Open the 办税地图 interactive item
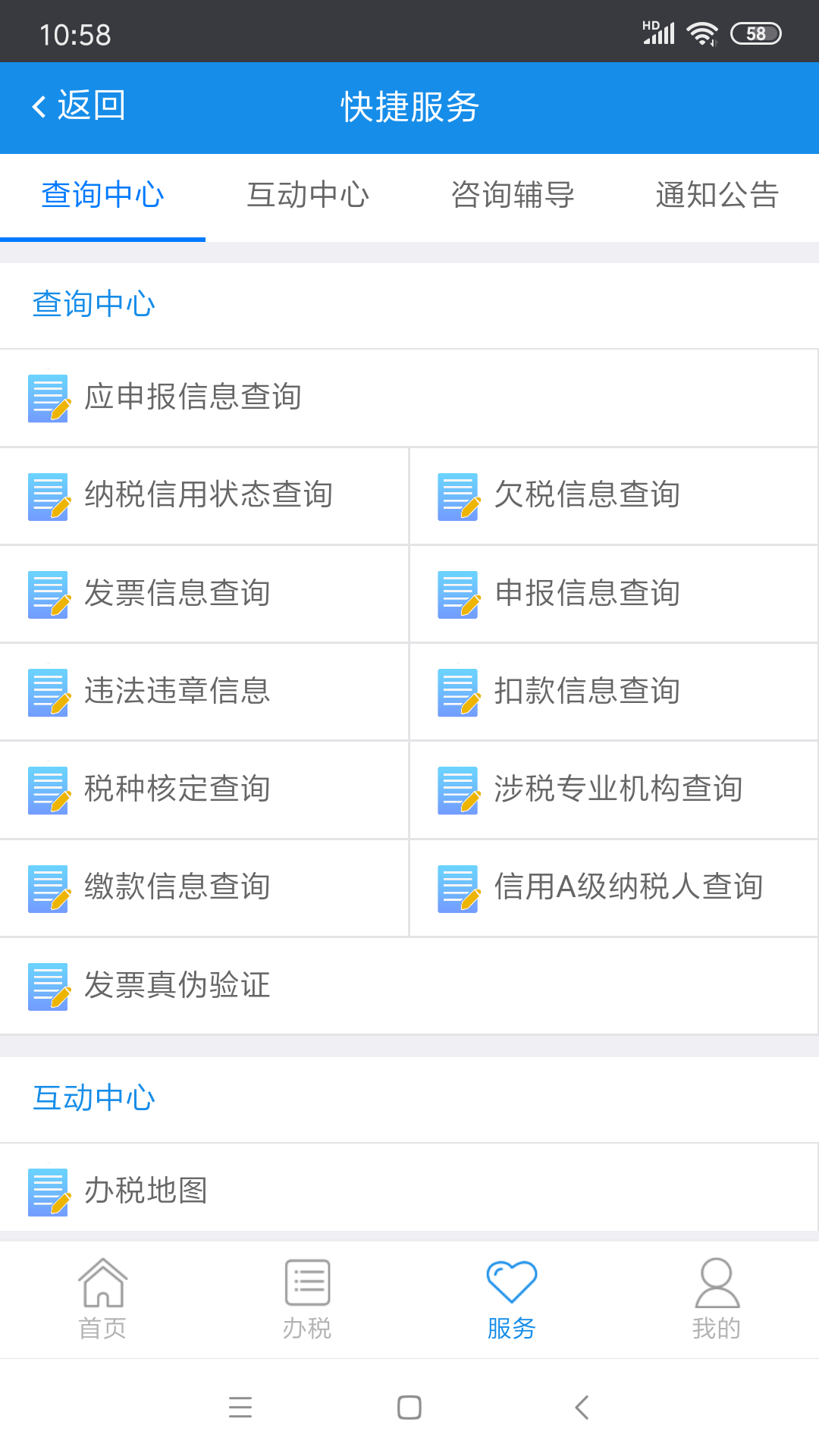Viewport: 819px width, 1456px height. pos(146,1188)
